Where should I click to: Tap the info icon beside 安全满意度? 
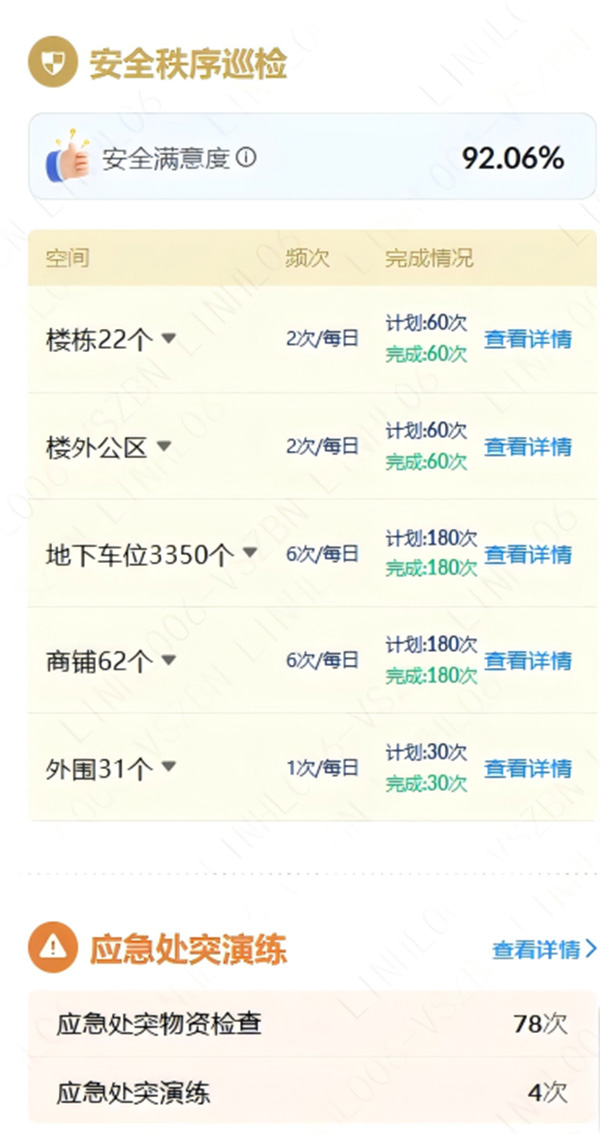[247, 158]
